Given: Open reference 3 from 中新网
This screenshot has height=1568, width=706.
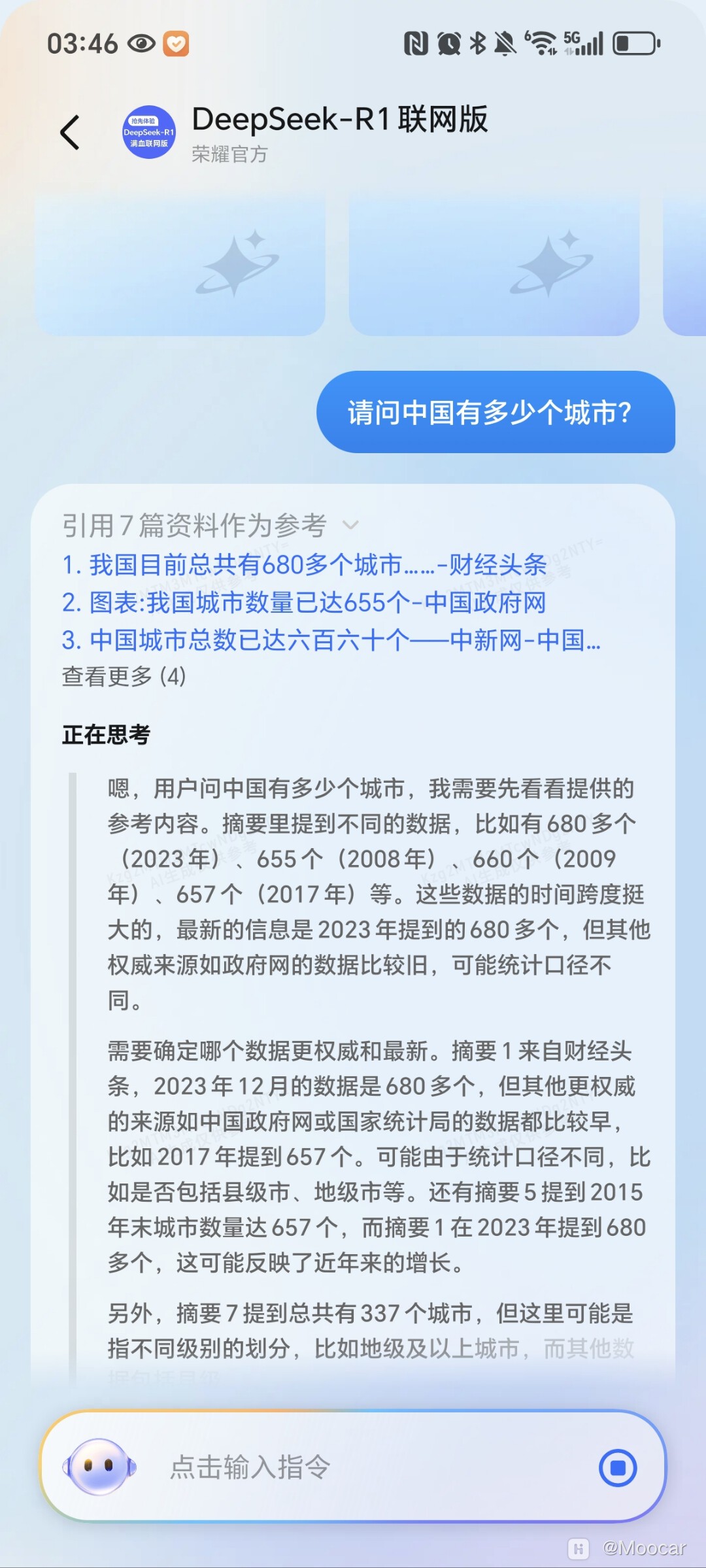Looking at the screenshot, I should coord(331,640).
